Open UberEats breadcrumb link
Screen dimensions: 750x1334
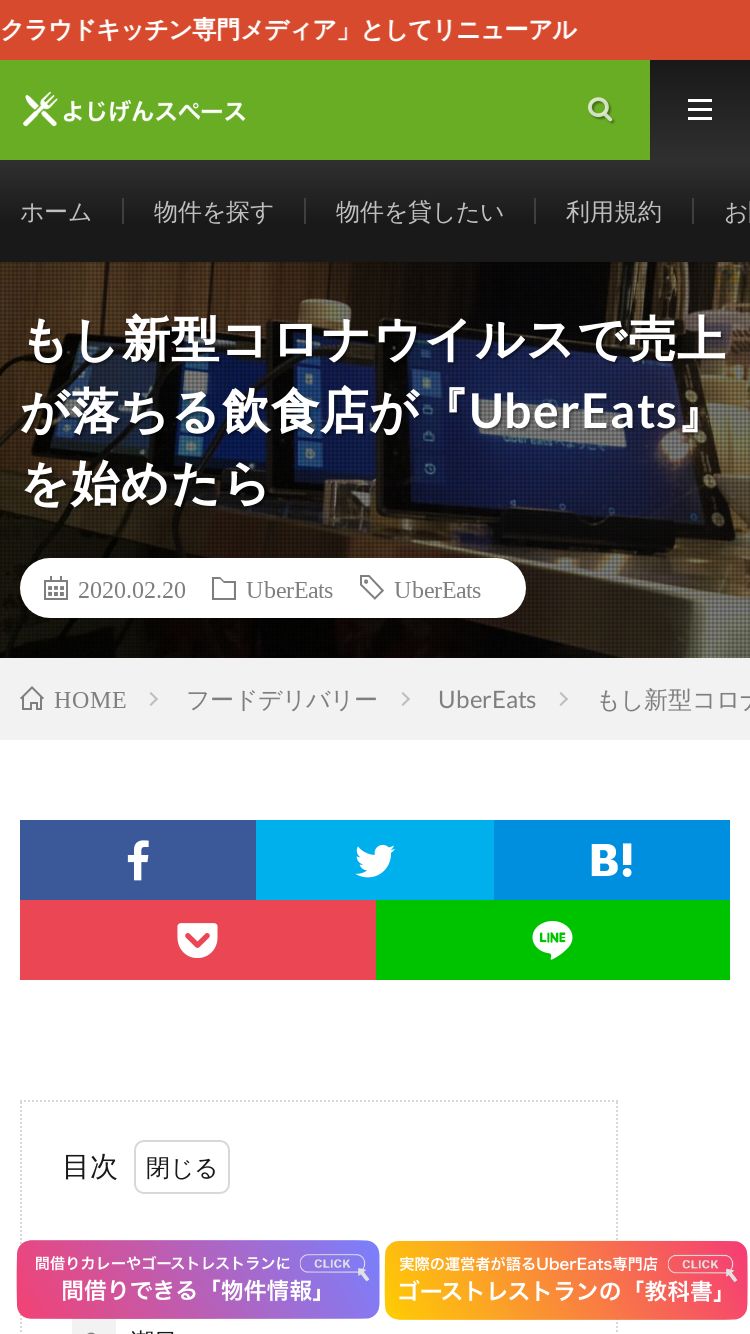click(x=487, y=700)
